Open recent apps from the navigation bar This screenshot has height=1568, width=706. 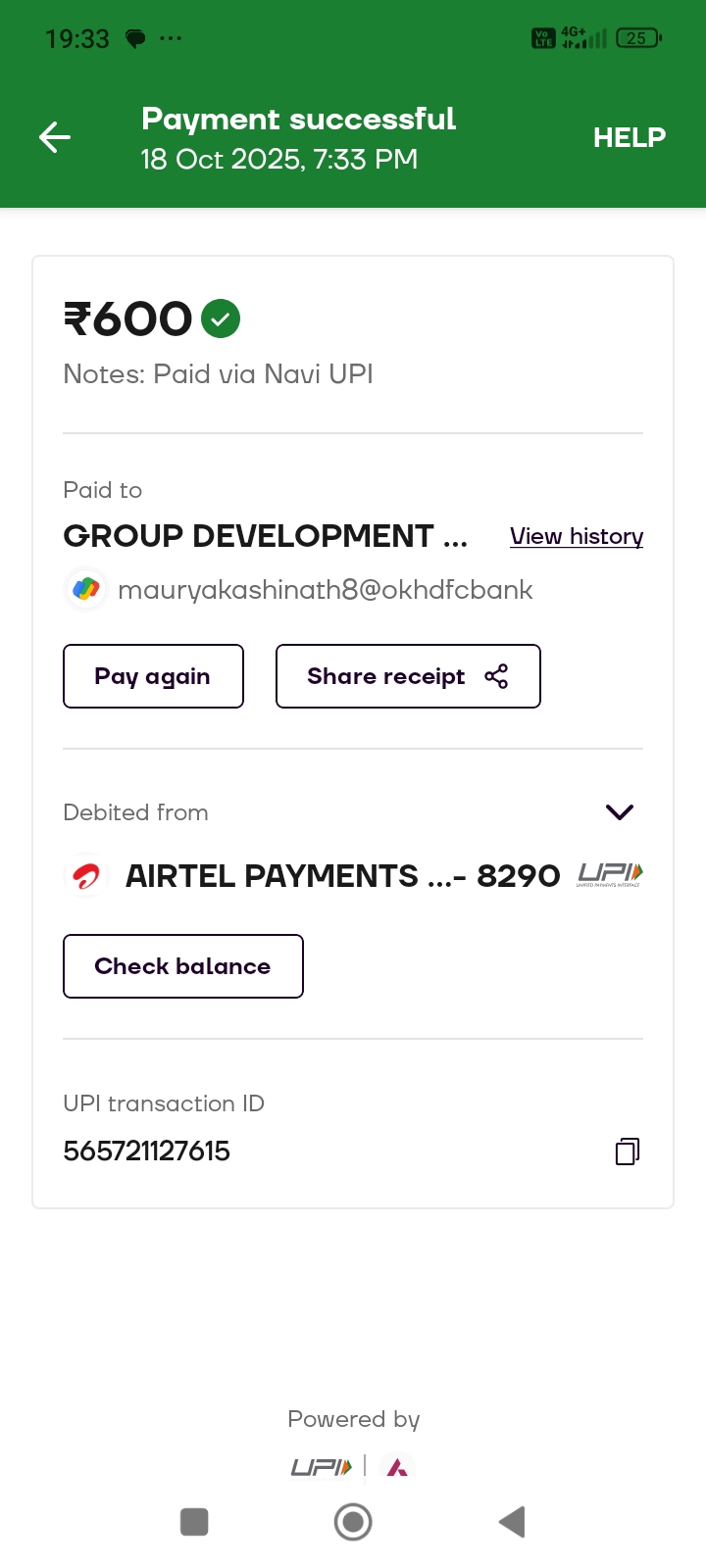pyautogui.click(x=194, y=1522)
